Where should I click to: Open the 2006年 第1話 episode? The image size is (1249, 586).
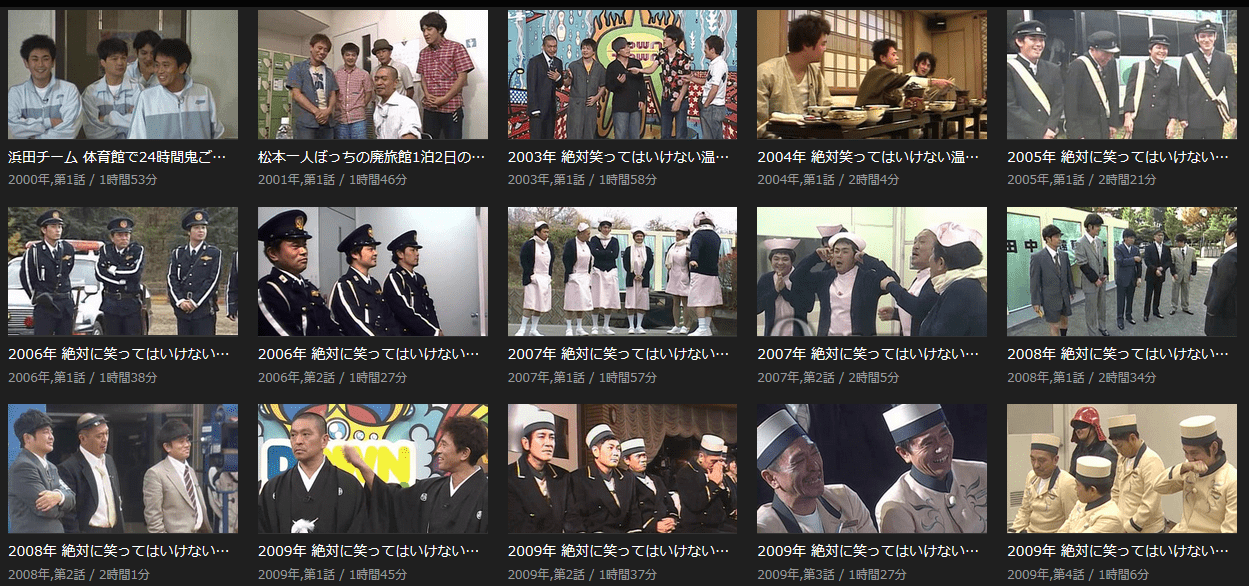[122, 271]
